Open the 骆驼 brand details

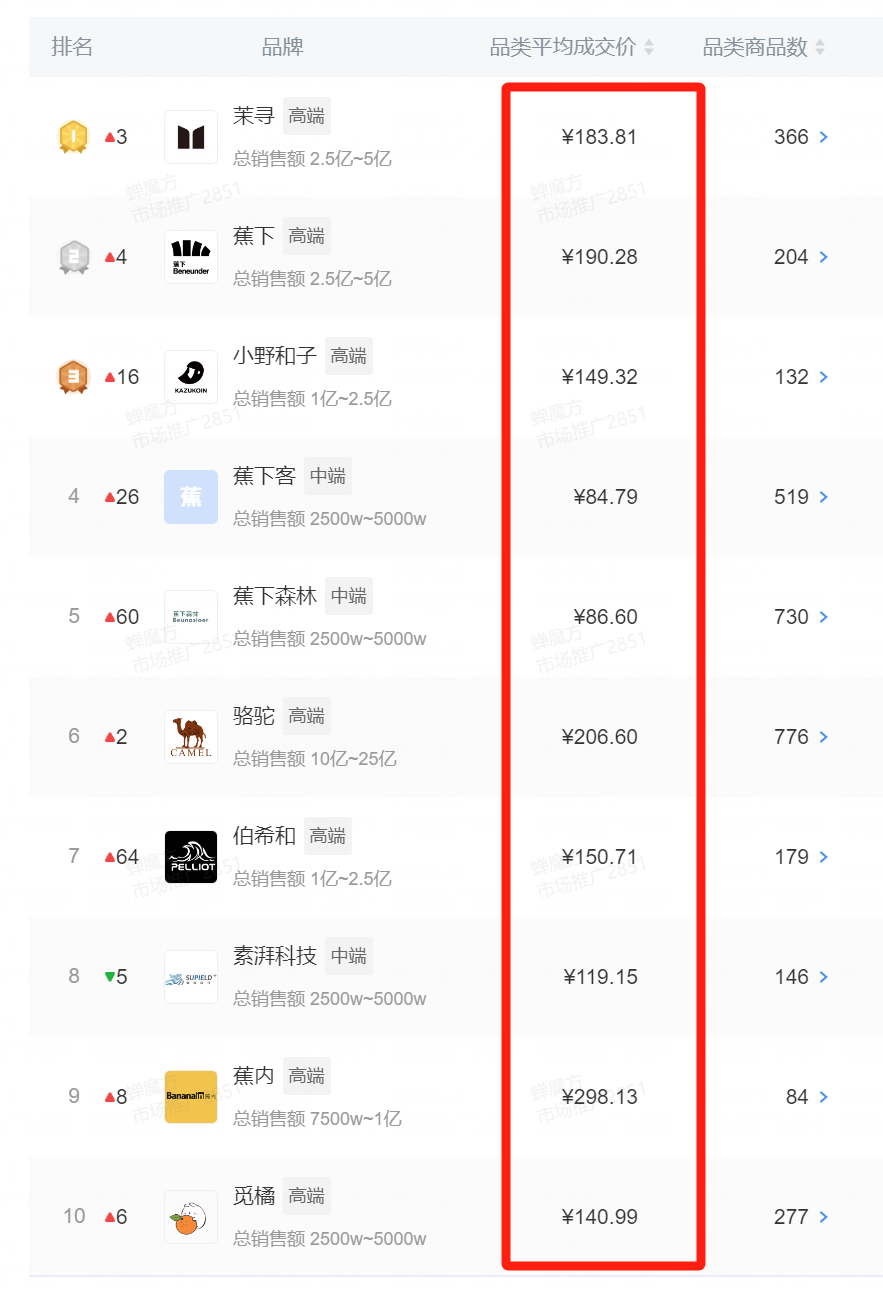[x=253, y=716]
